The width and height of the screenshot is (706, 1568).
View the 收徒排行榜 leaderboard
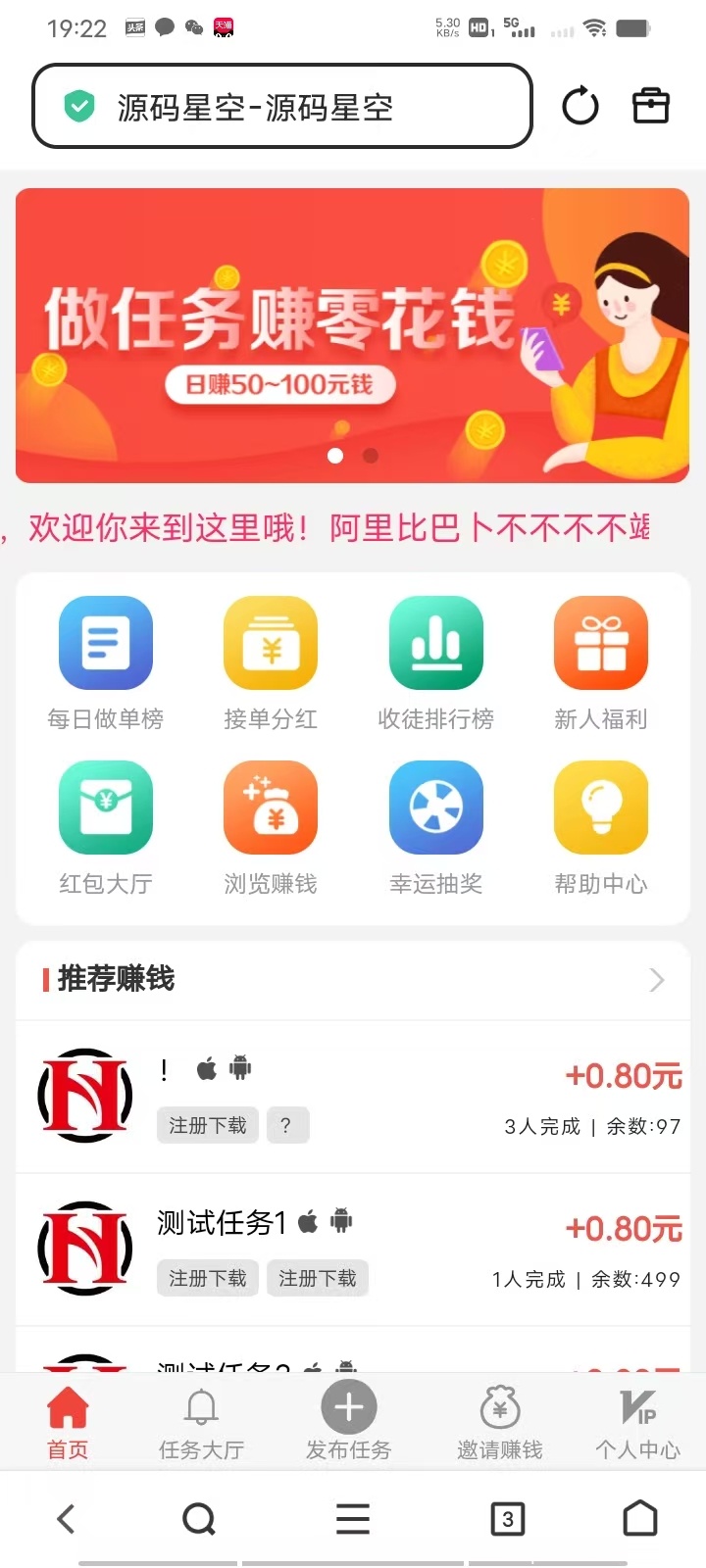435,662
